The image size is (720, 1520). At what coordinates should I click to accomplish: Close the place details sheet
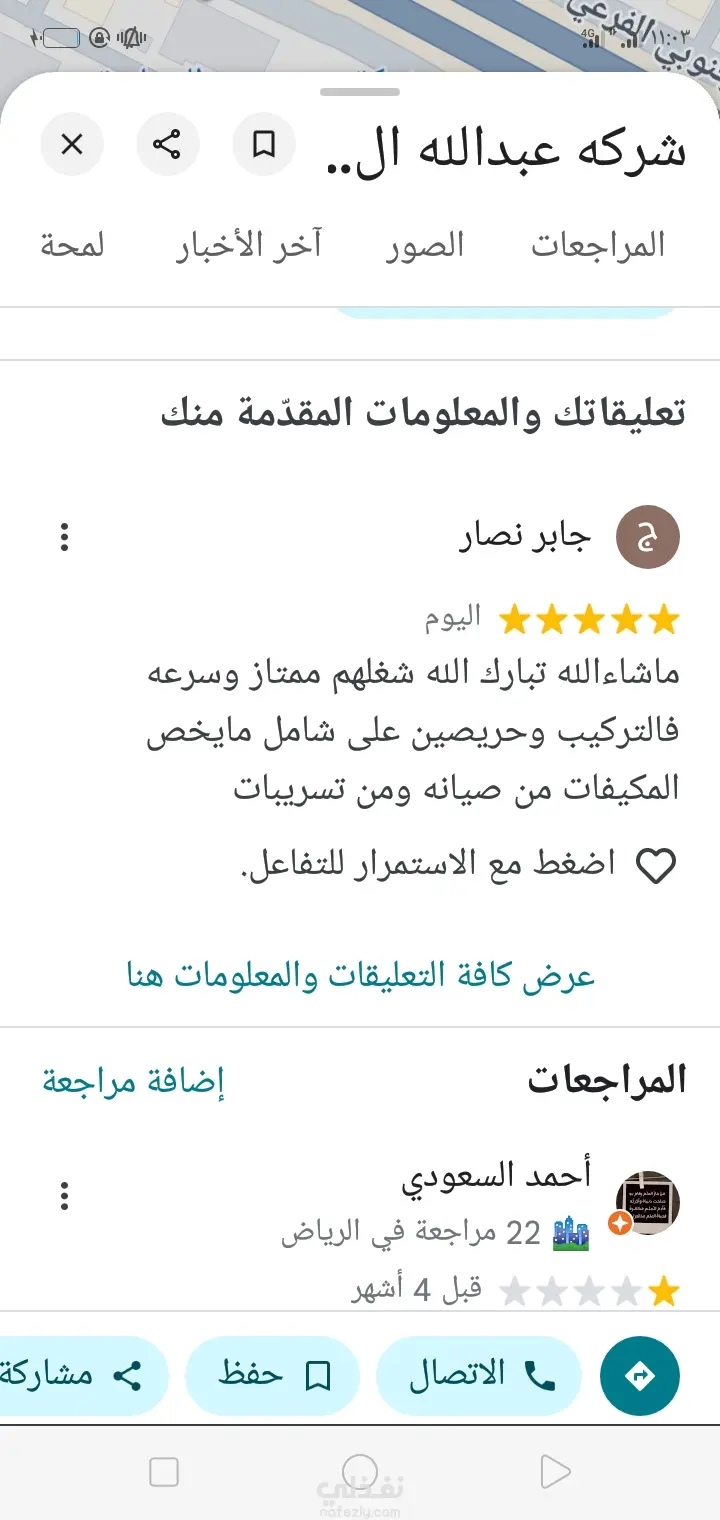pos(72,145)
